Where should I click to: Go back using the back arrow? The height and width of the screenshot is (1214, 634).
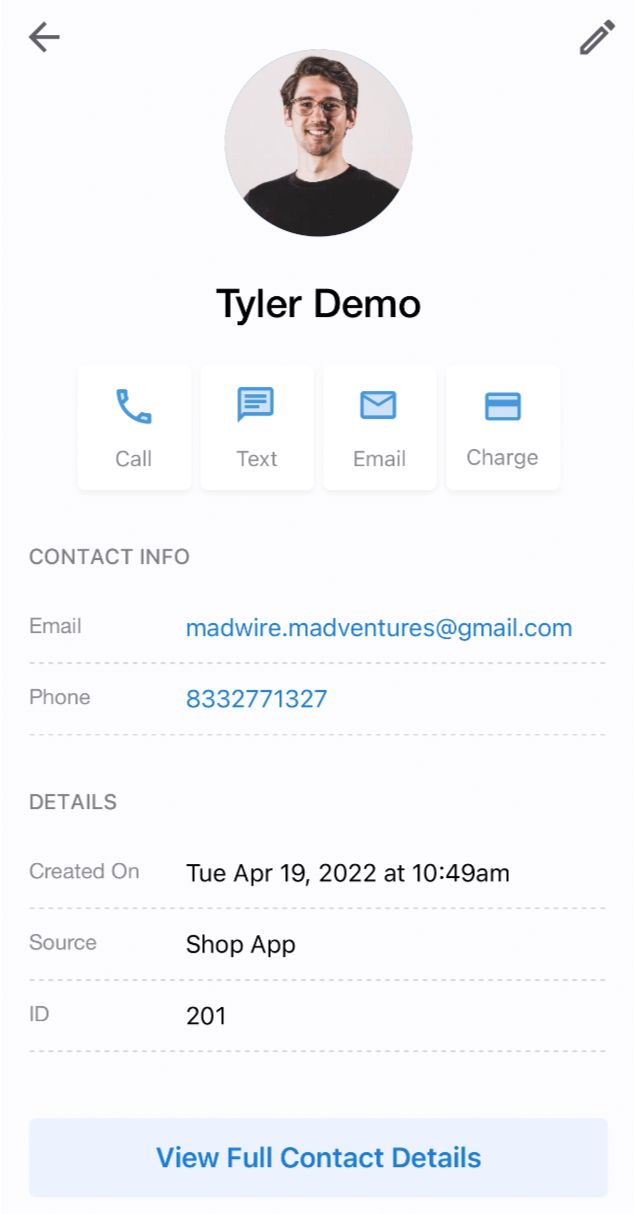44,38
